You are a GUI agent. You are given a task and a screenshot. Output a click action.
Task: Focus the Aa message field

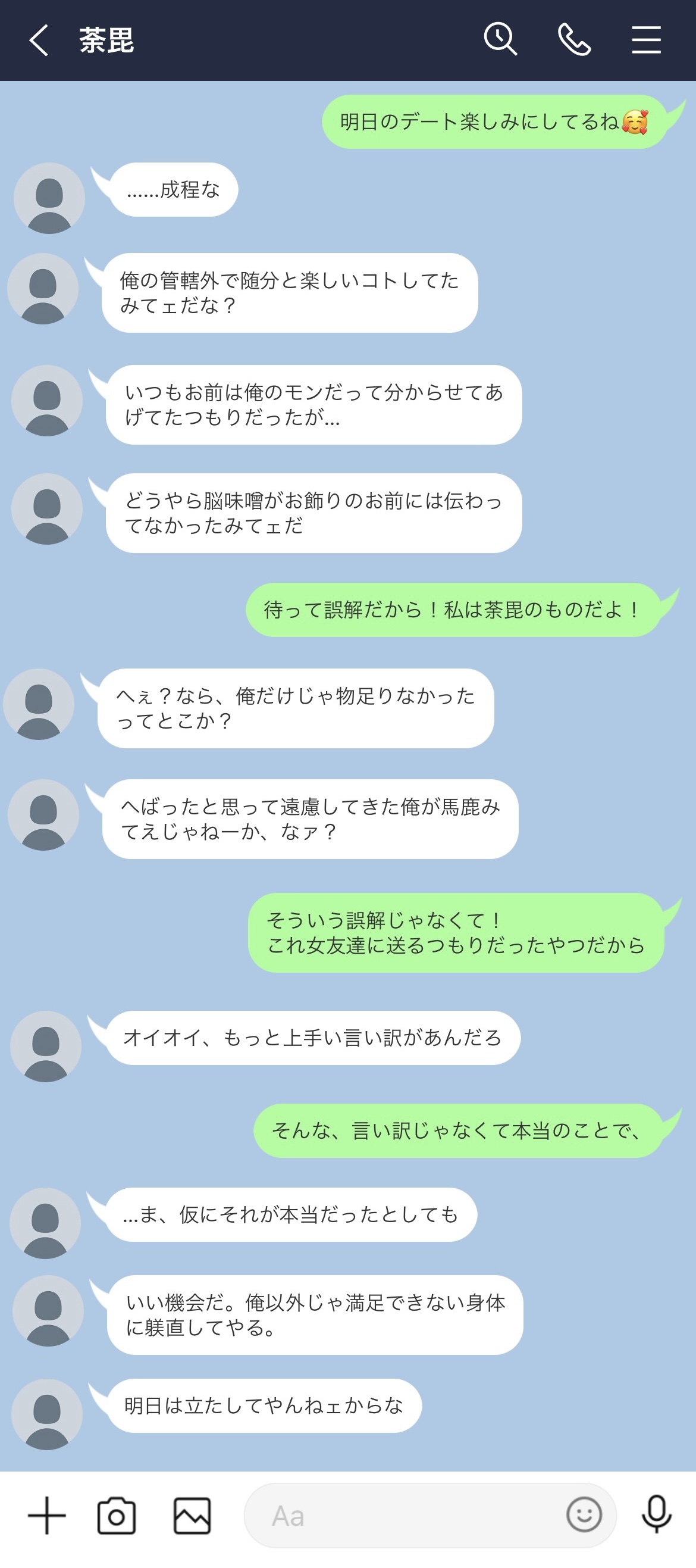click(402, 1516)
